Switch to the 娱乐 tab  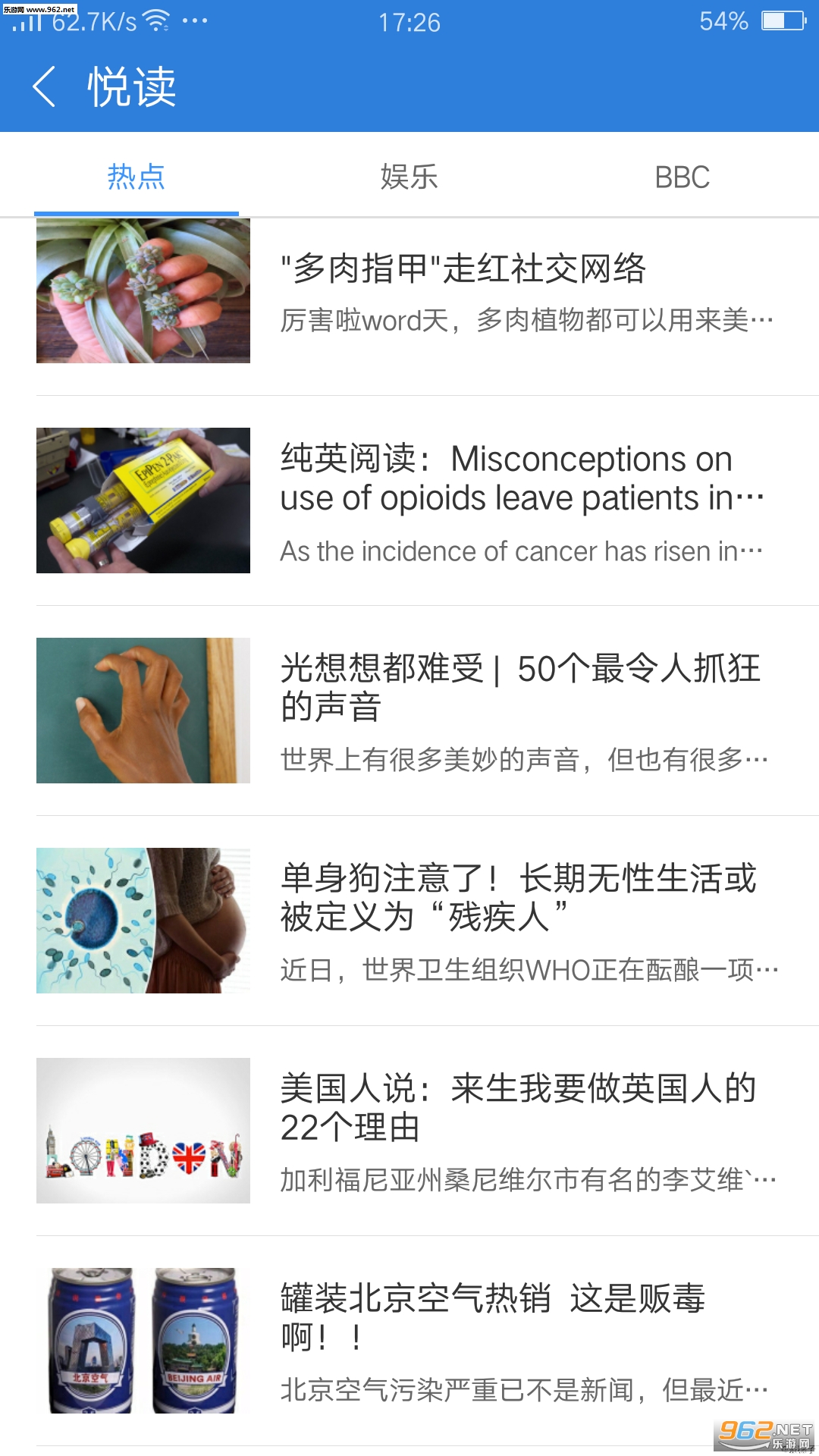pos(409,177)
